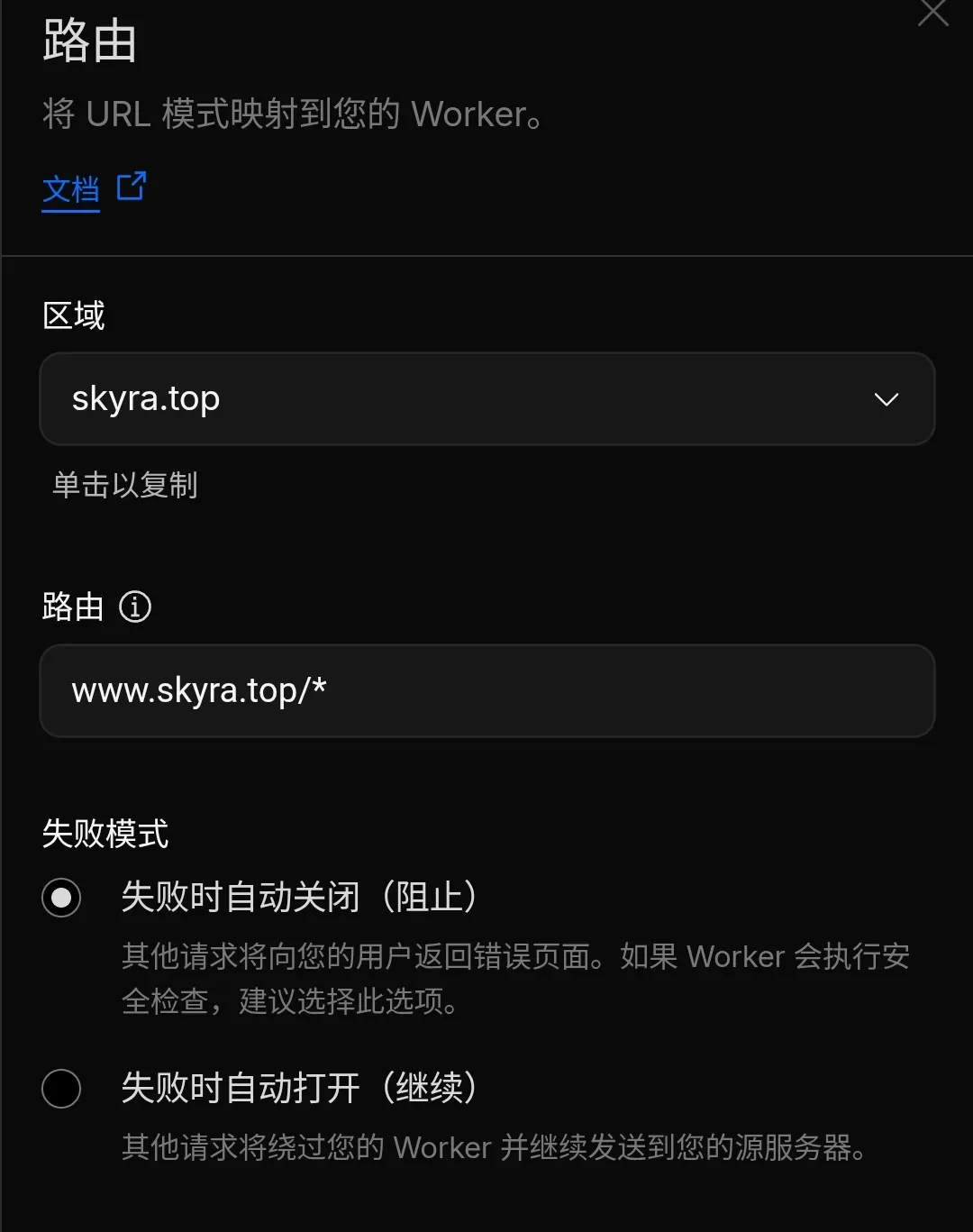The image size is (973, 1232).
Task: Select 失败时自动关闭（阻止）option
Action: [x=61, y=898]
